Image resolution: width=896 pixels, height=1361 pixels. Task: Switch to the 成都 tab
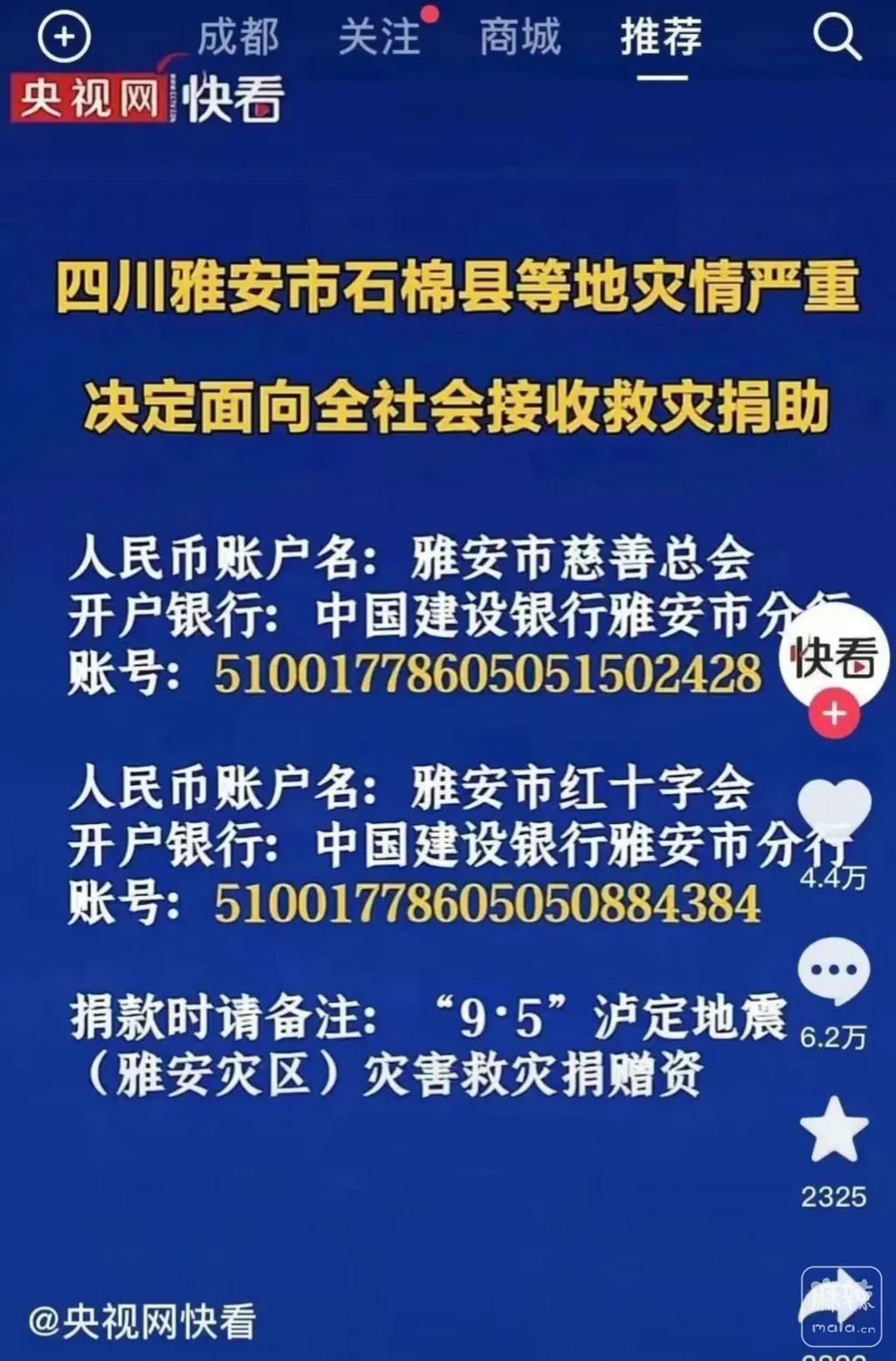(x=237, y=37)
